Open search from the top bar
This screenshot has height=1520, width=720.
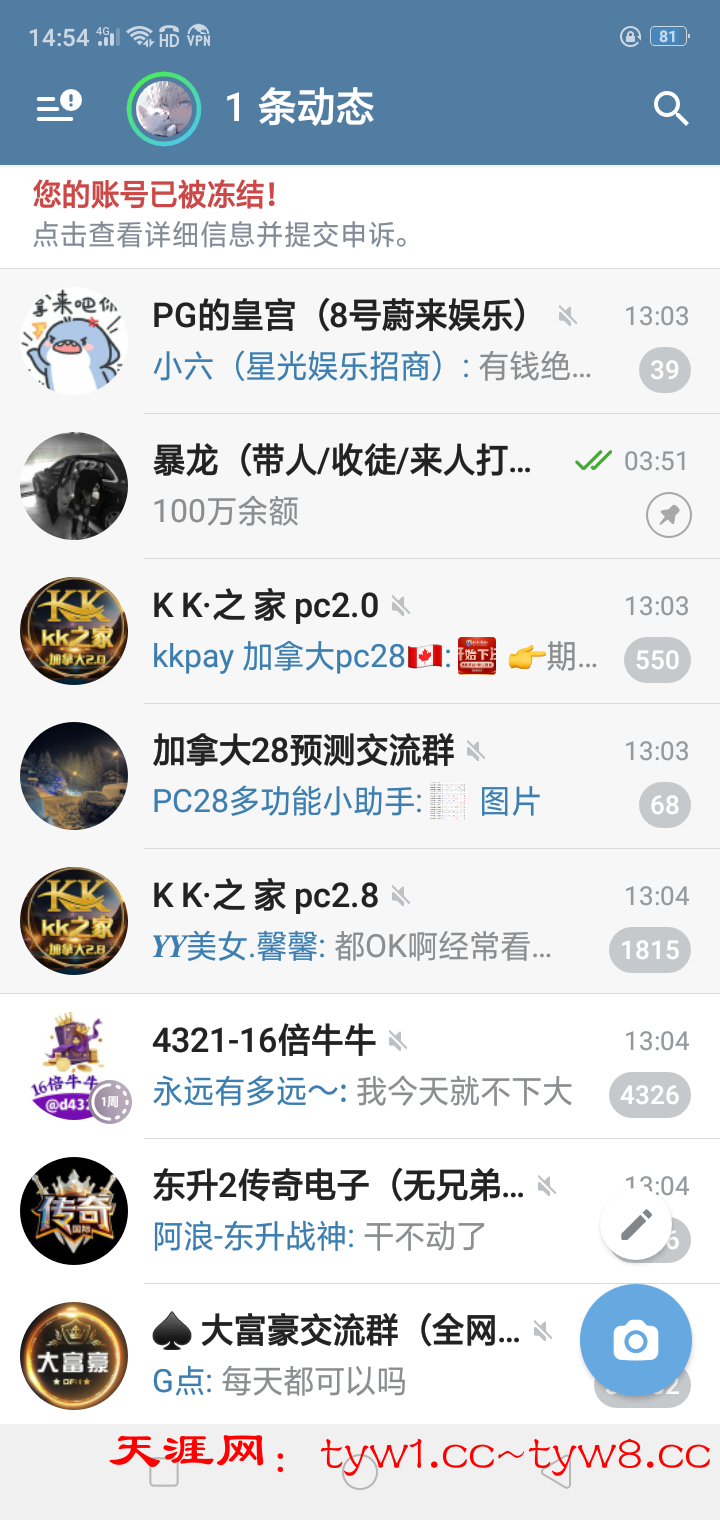671,109
